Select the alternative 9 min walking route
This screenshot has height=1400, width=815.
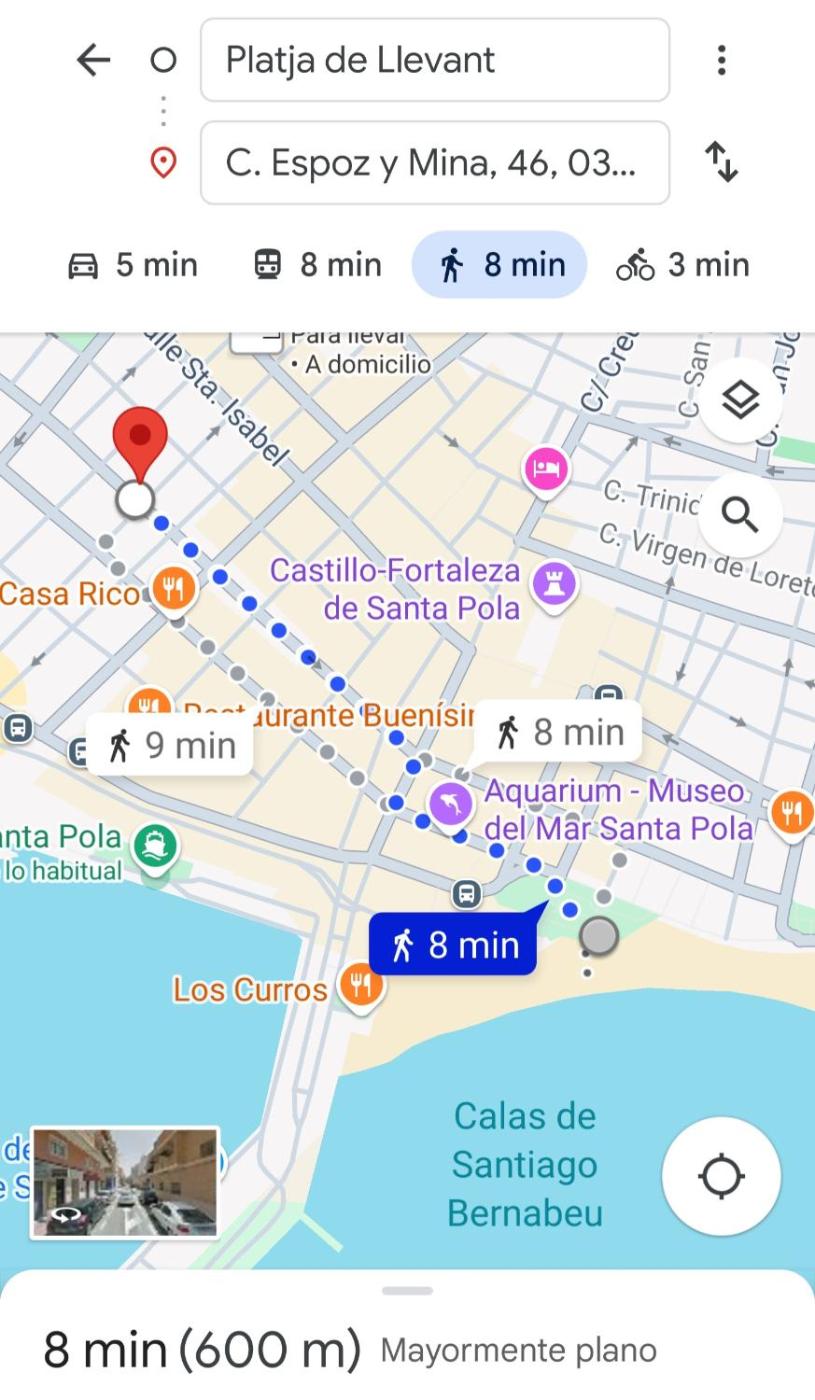(170, 746)
